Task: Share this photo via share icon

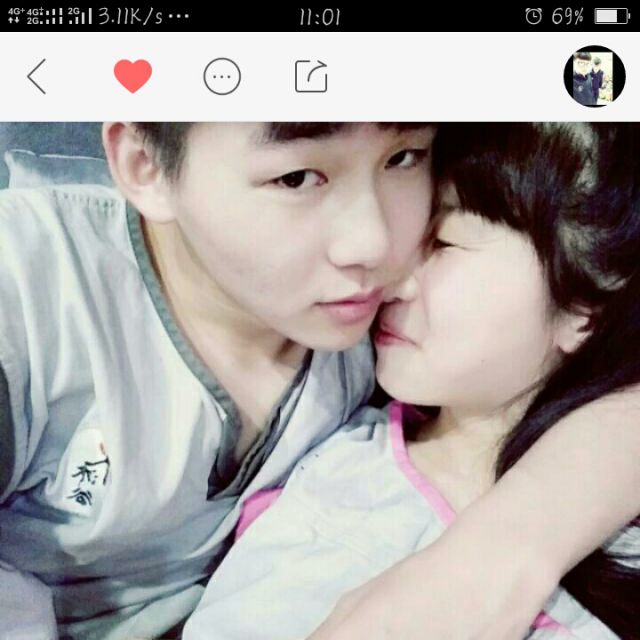Action: coord(311,76)
